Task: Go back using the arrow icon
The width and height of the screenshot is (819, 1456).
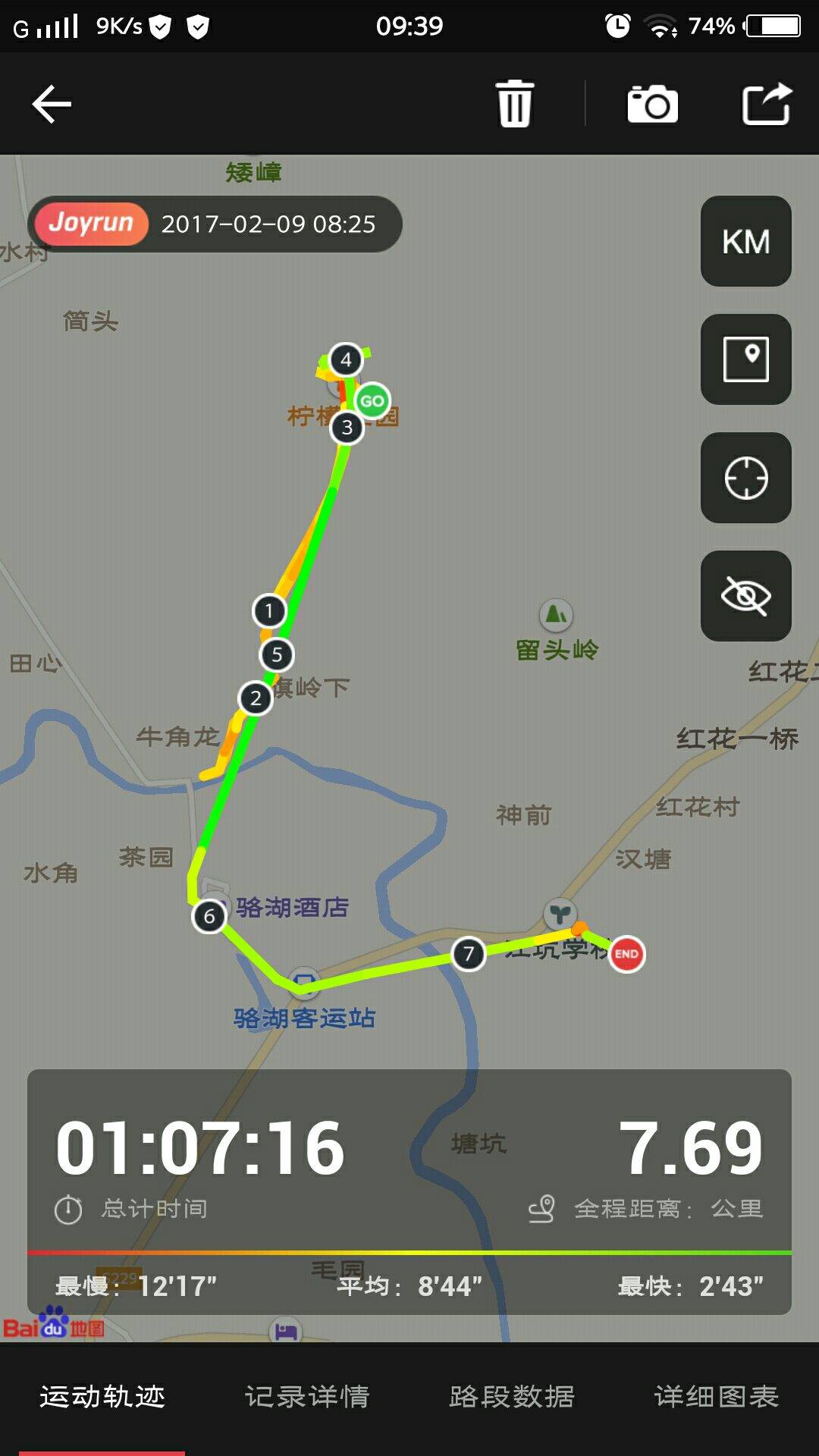Action: point(52,104)
